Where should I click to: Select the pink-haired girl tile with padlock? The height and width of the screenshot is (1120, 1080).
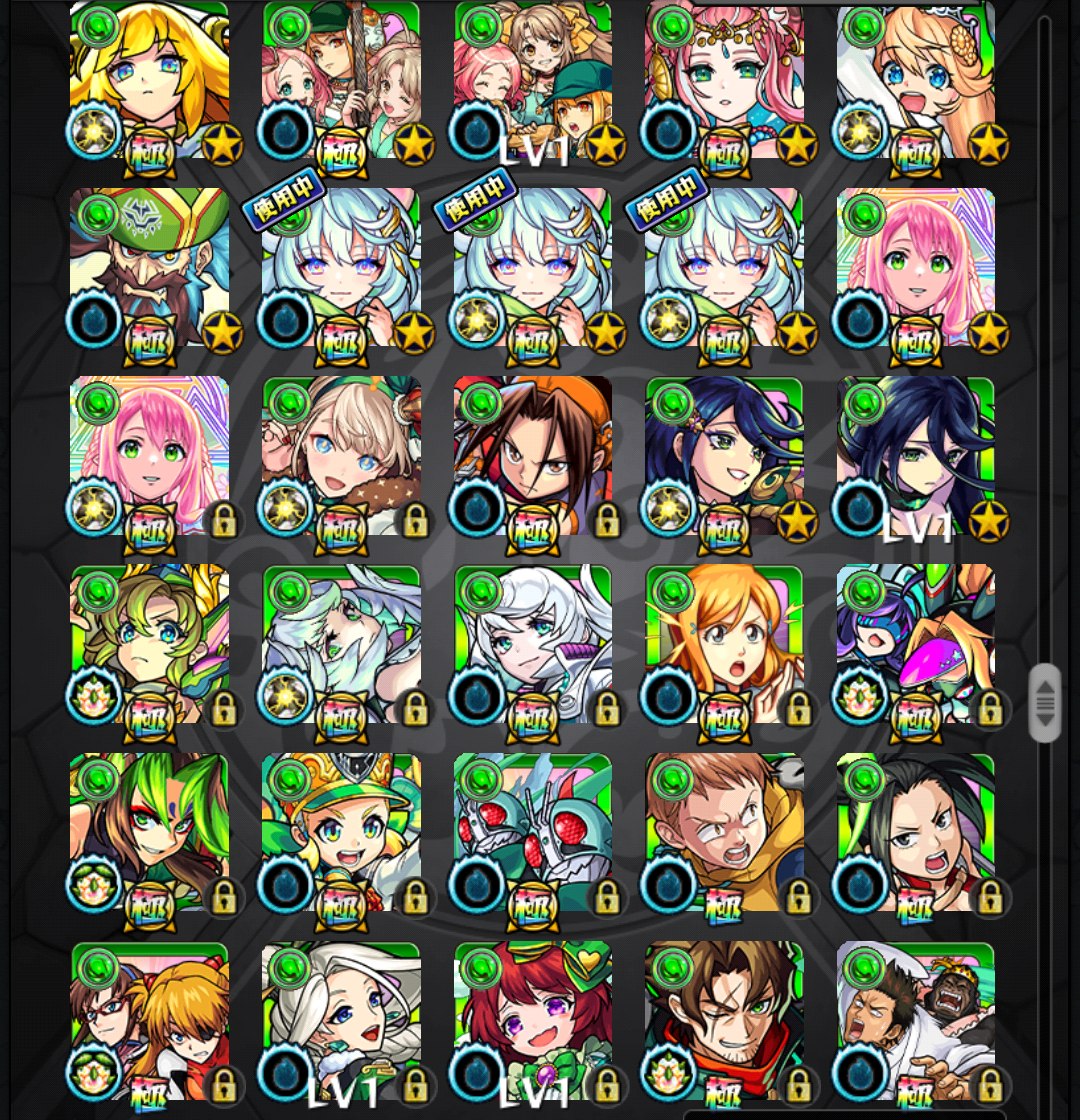click(x=149, y=456)
